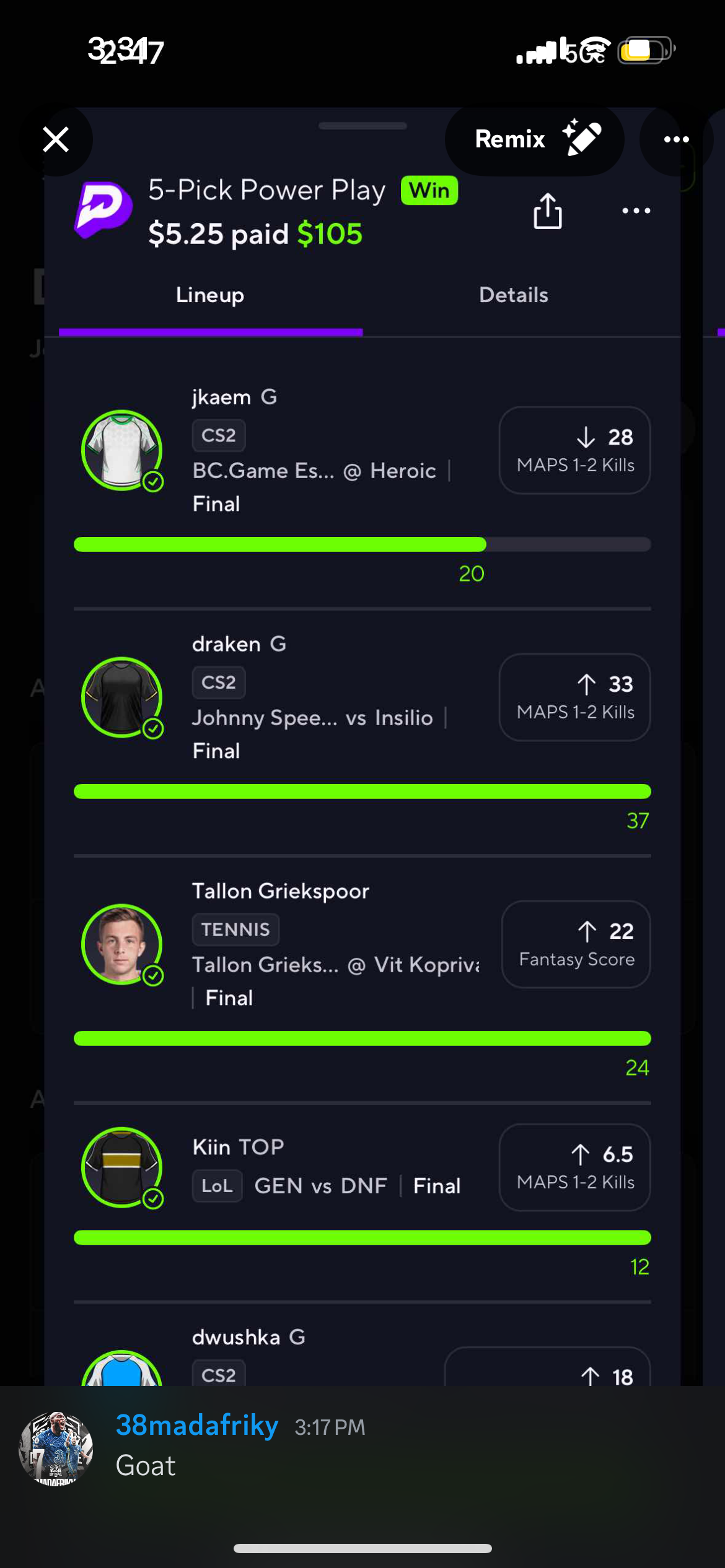Close the image viewer

56,140
